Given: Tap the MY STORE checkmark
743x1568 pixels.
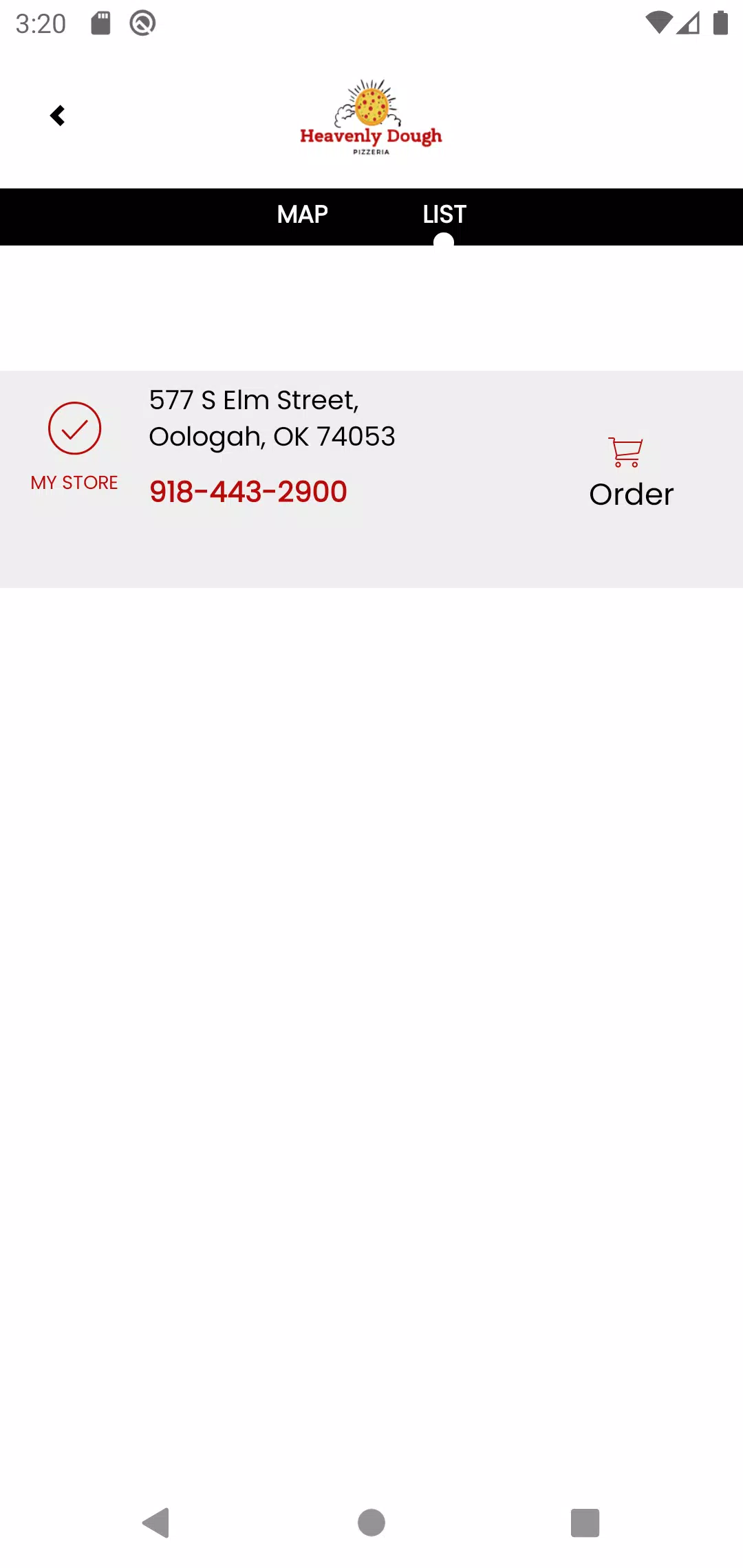Looking at the screenshot, I should pos(74,428).
